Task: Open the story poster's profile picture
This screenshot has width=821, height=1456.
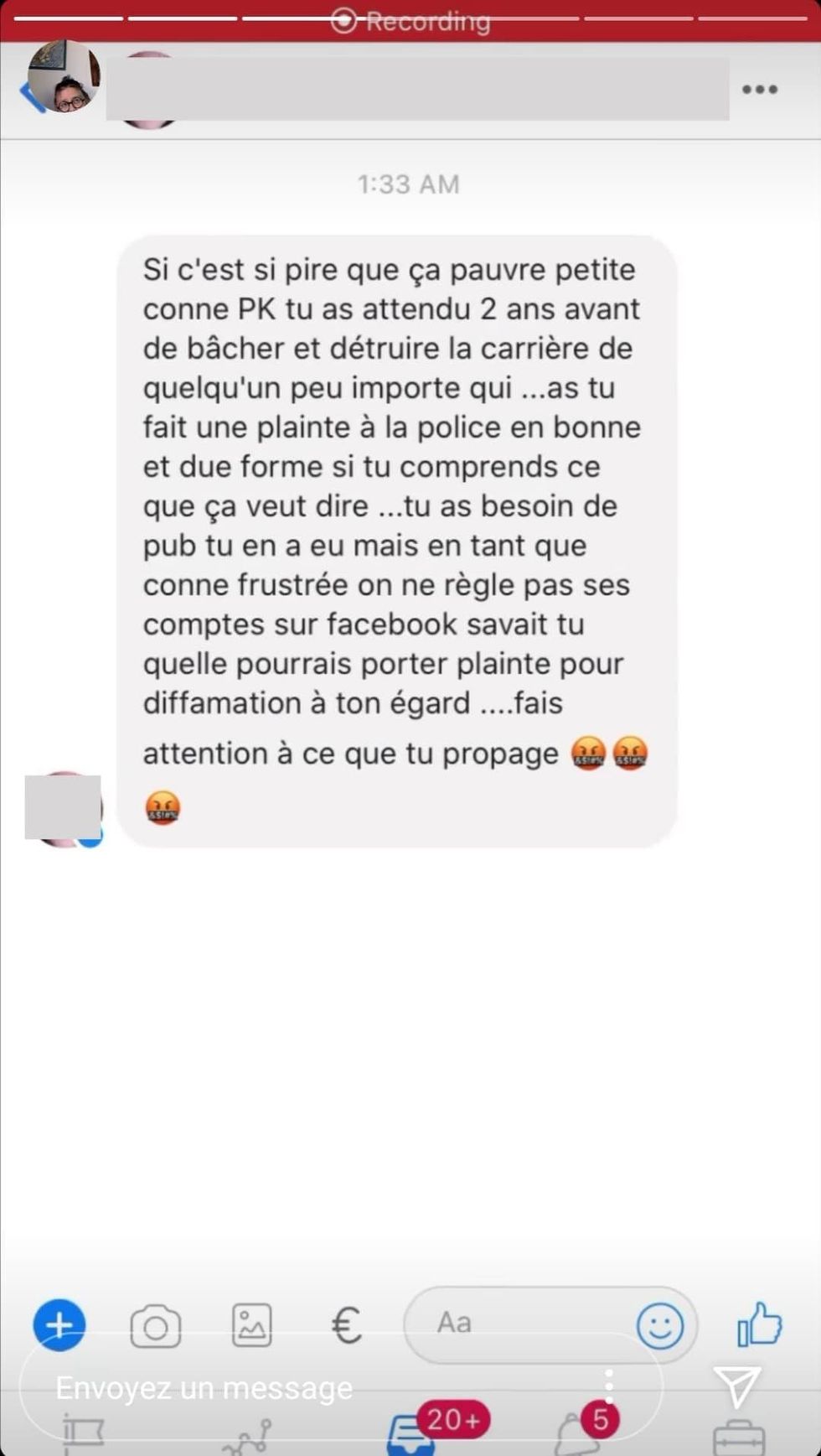Action: 64,76
